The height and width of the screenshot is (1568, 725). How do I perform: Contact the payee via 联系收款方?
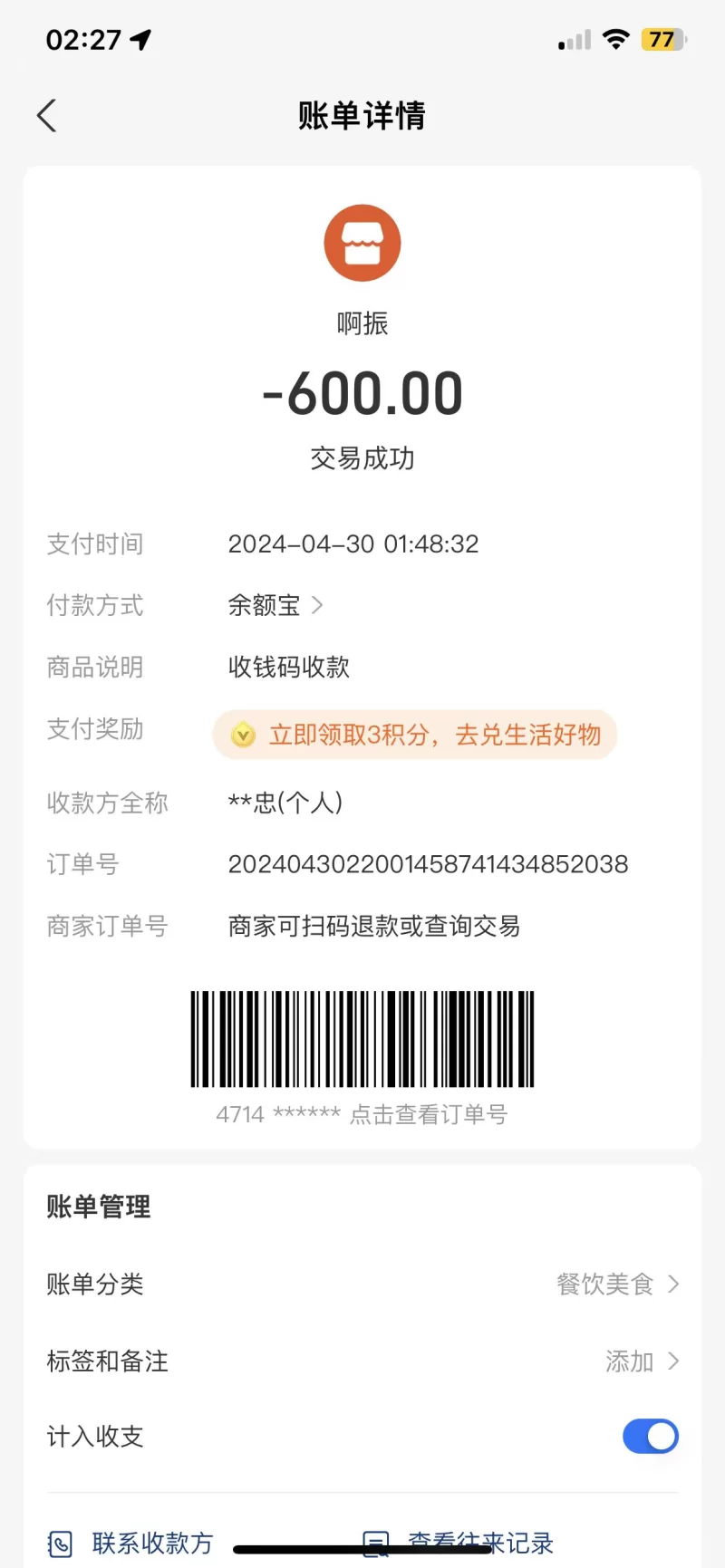[132, 1543]
